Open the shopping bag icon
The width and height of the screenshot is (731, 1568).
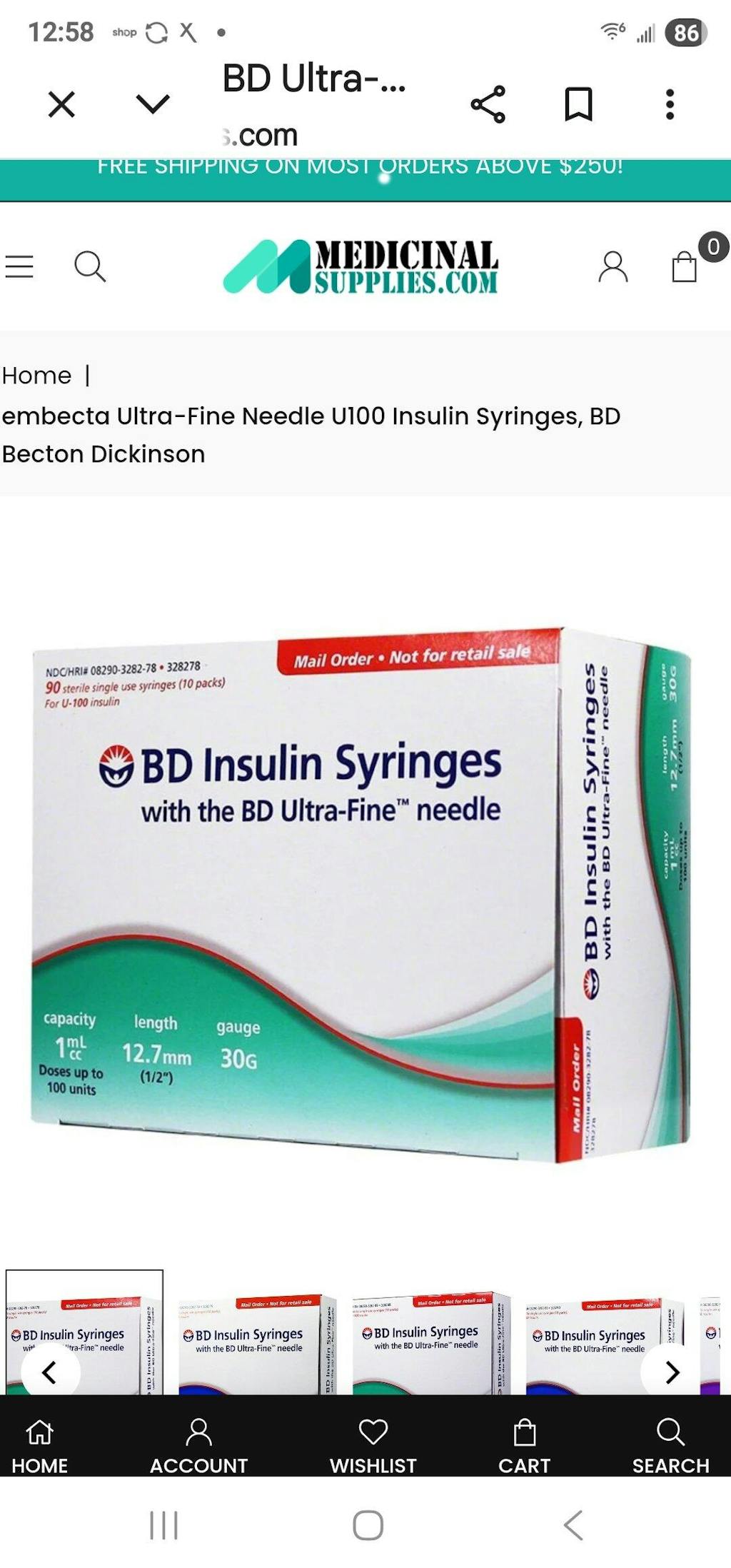[x=685, y=266]
